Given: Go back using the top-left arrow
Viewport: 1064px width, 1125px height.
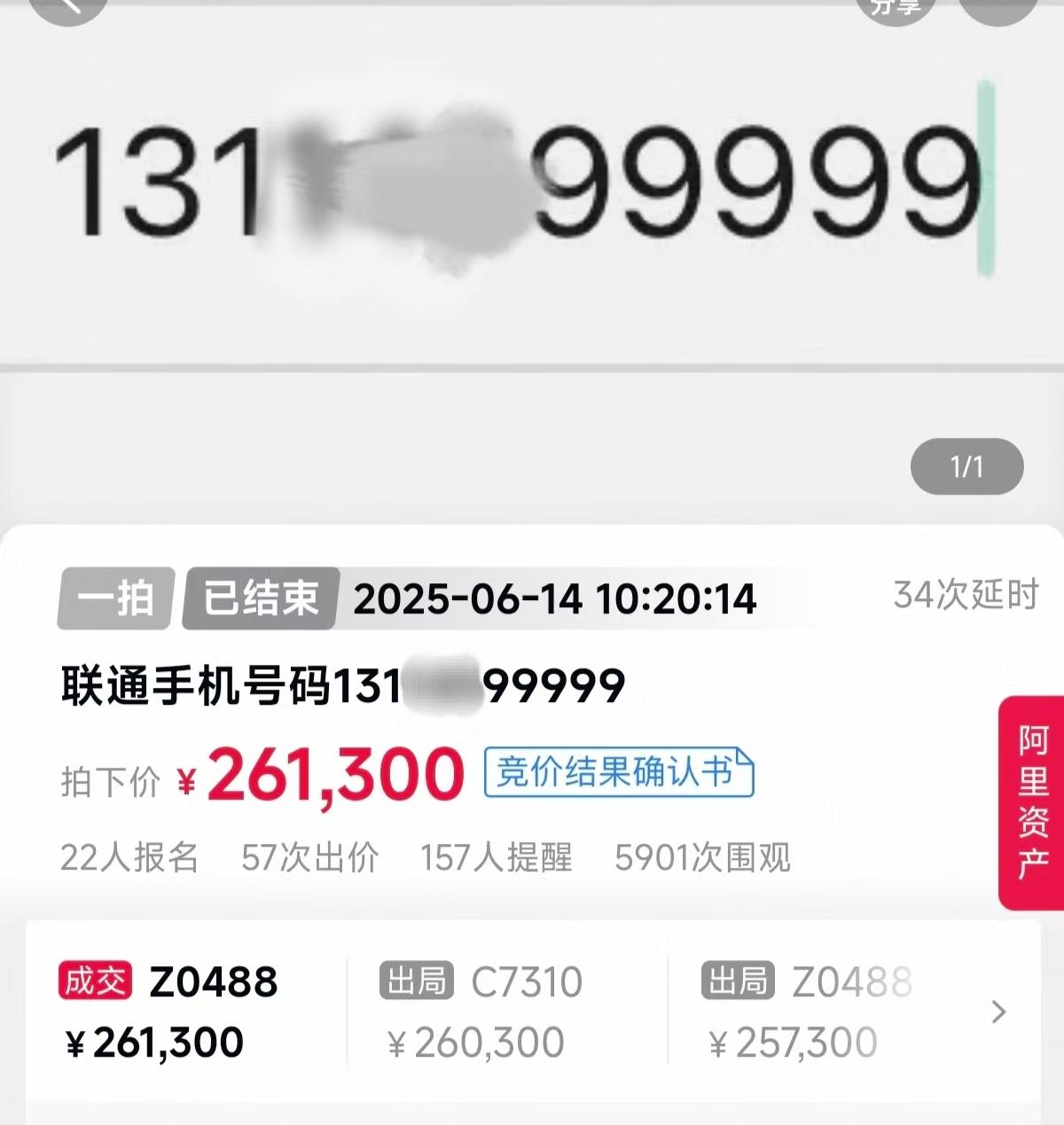Looking at the screenshot, I should [69, 7].
